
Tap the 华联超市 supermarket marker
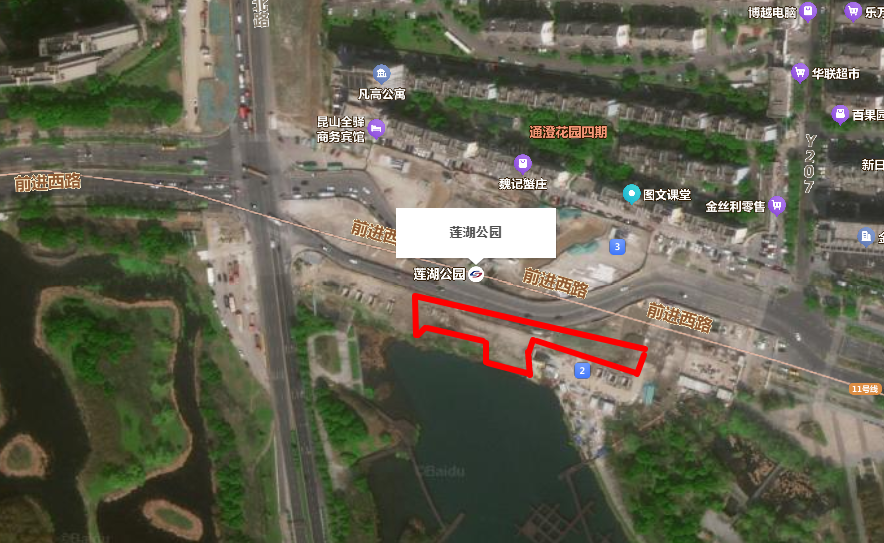point(799,73)
